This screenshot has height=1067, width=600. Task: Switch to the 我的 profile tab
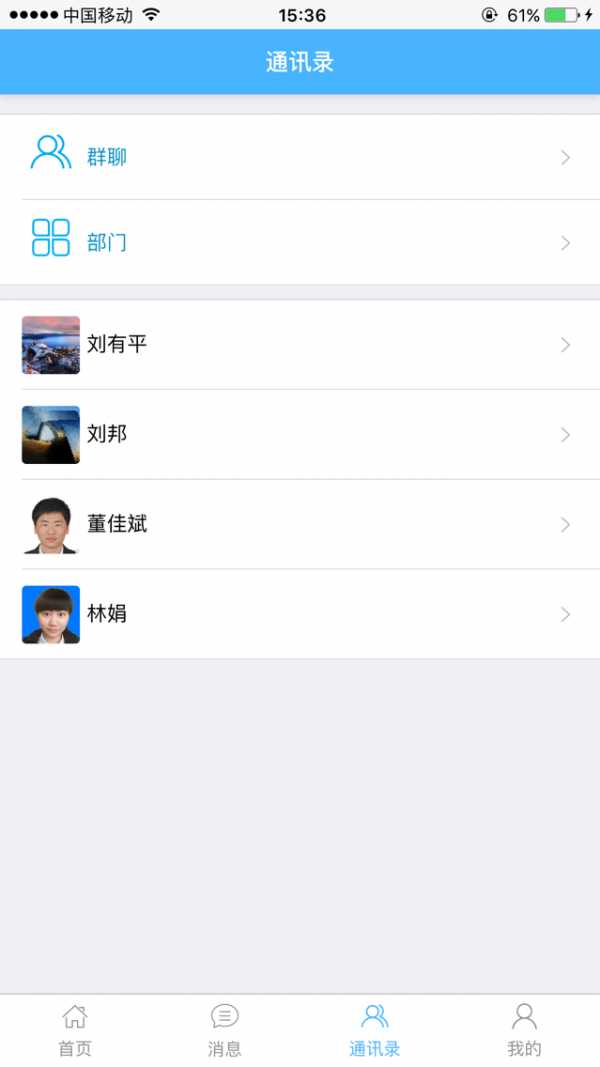point(524,1030)
